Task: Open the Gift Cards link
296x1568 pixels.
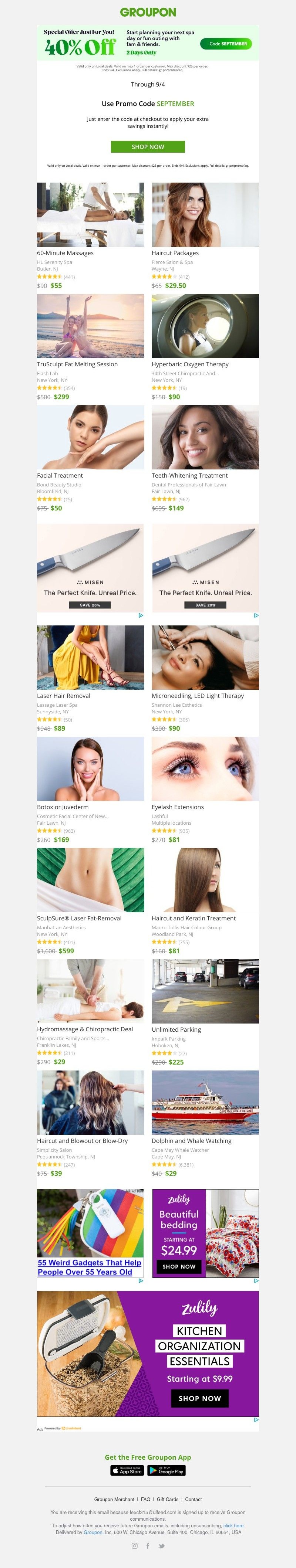Action: click(168, 1499)
